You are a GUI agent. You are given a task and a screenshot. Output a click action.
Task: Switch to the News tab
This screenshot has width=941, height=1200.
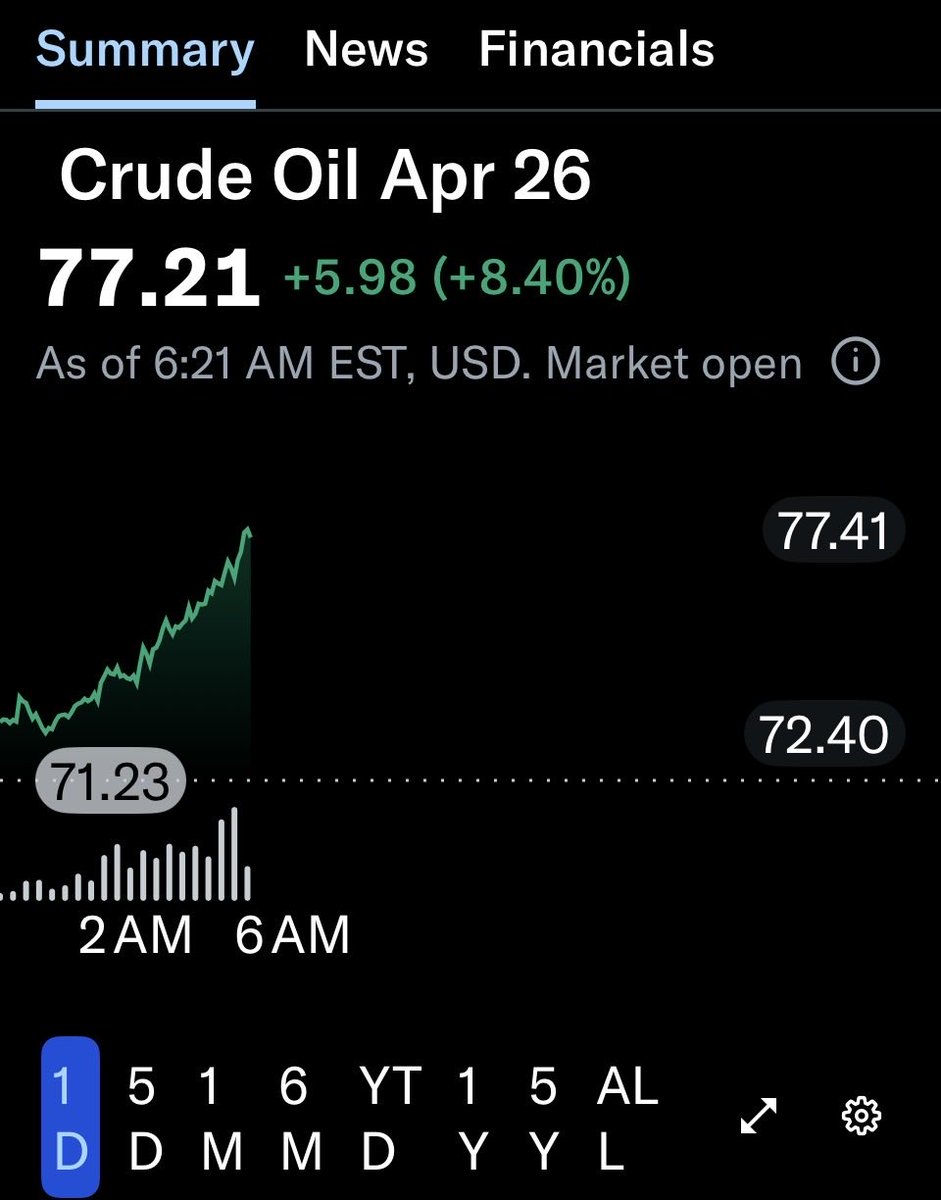point(366,50)
